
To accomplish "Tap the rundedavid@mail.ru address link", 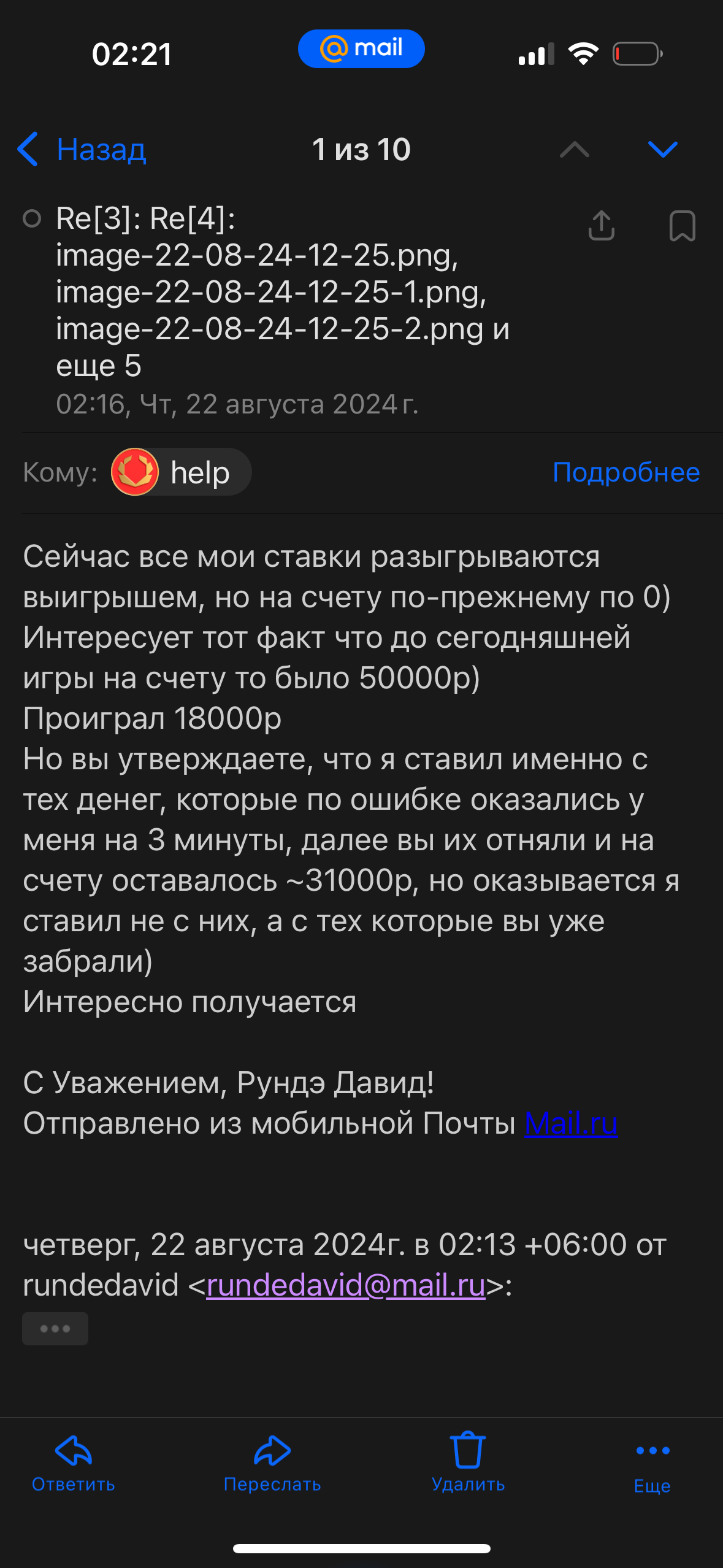I will coord(346,1285).
